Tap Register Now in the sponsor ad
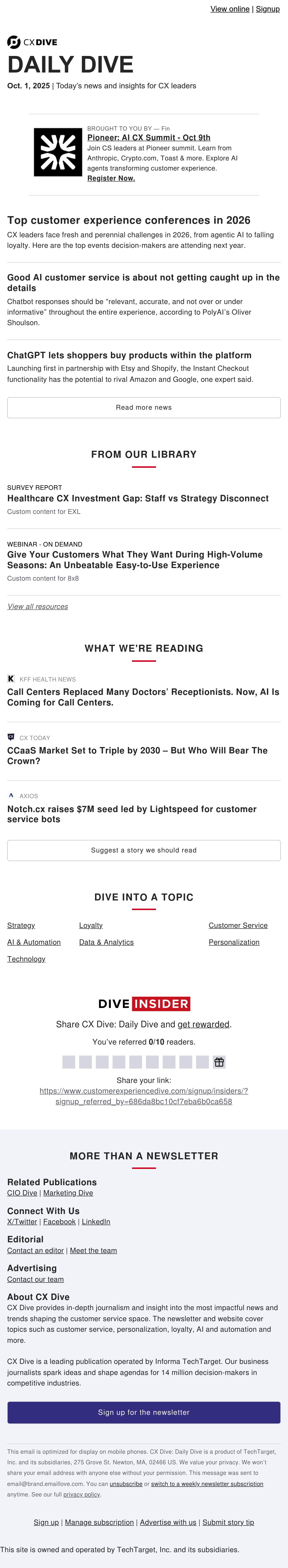The width and height of the screenshot is (288, 1568). (x=111, y=178)
